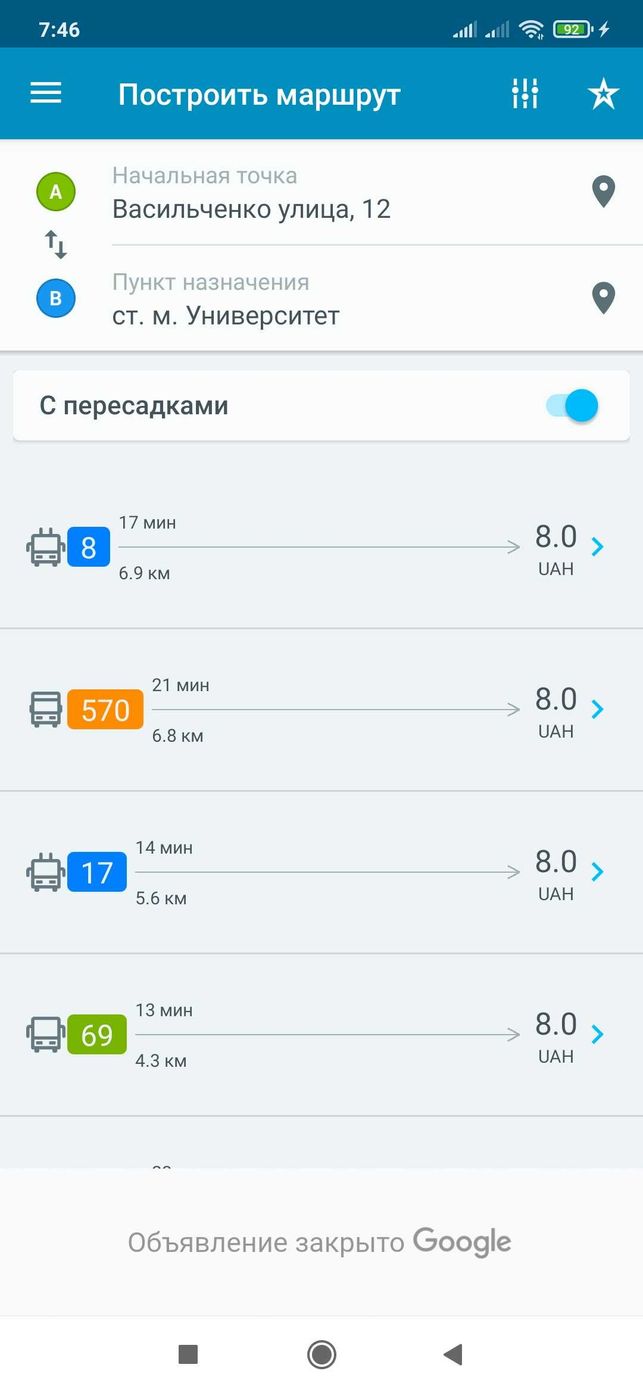643x1393 pixels.
Task: View bus 69 route details
Action: [321, 1035]
